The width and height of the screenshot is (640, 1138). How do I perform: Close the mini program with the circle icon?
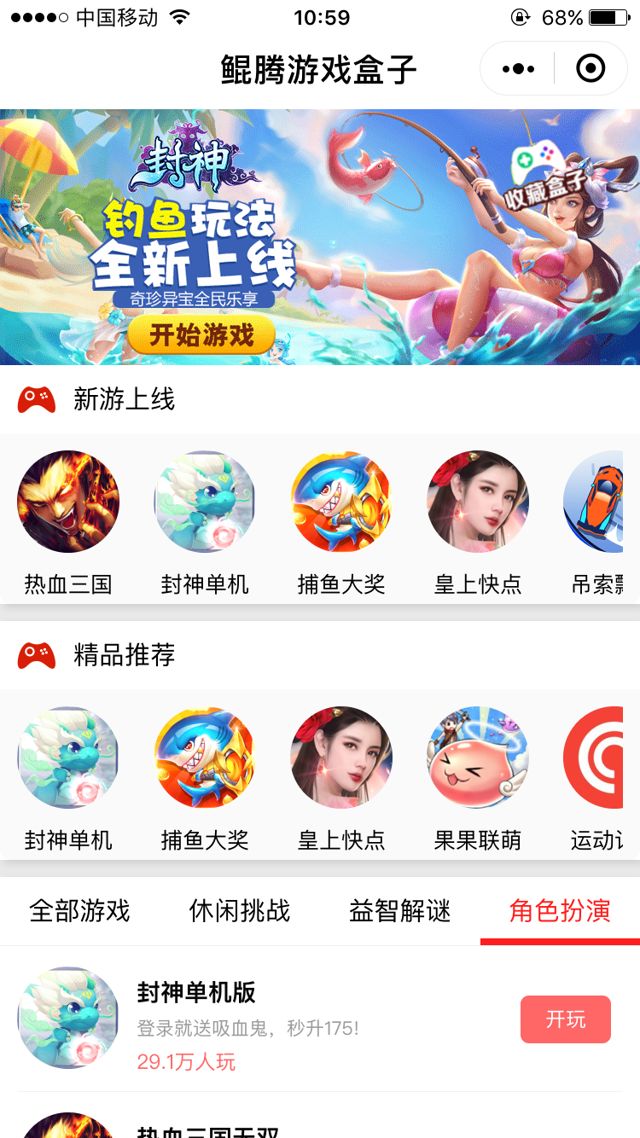591,69
